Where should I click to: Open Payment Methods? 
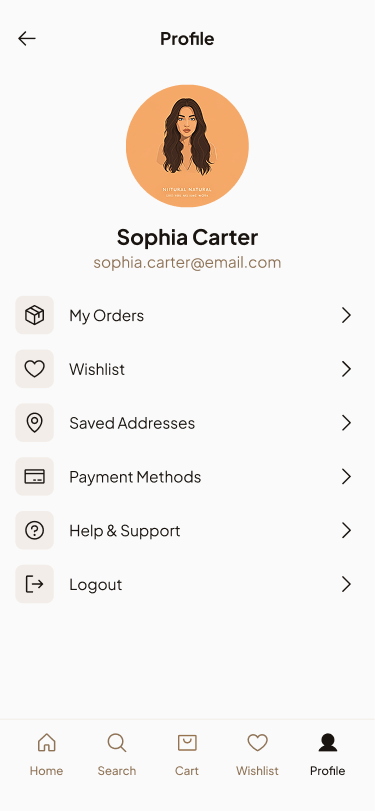(x=187, y=477)
